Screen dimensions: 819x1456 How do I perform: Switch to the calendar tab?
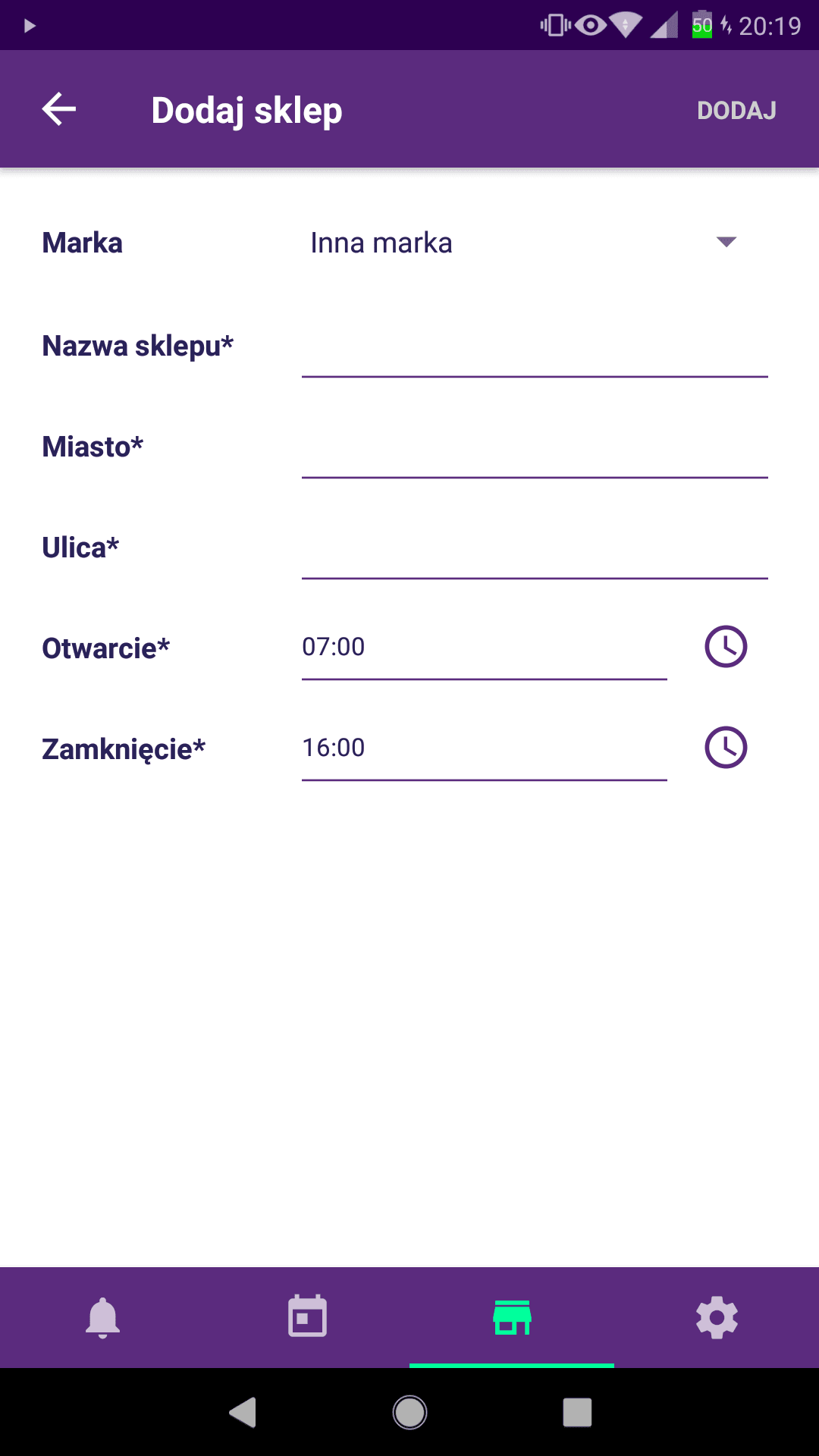point(307,1316)
